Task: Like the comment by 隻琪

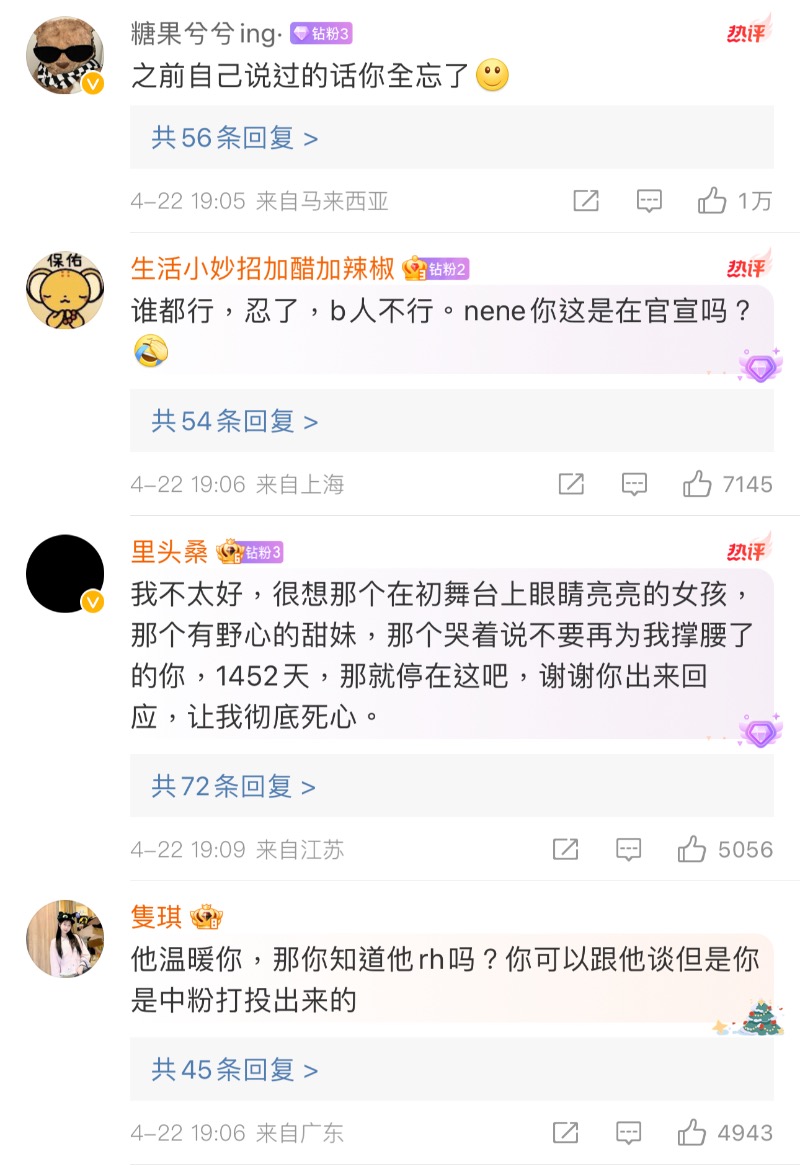Action: pos(692,1133)
